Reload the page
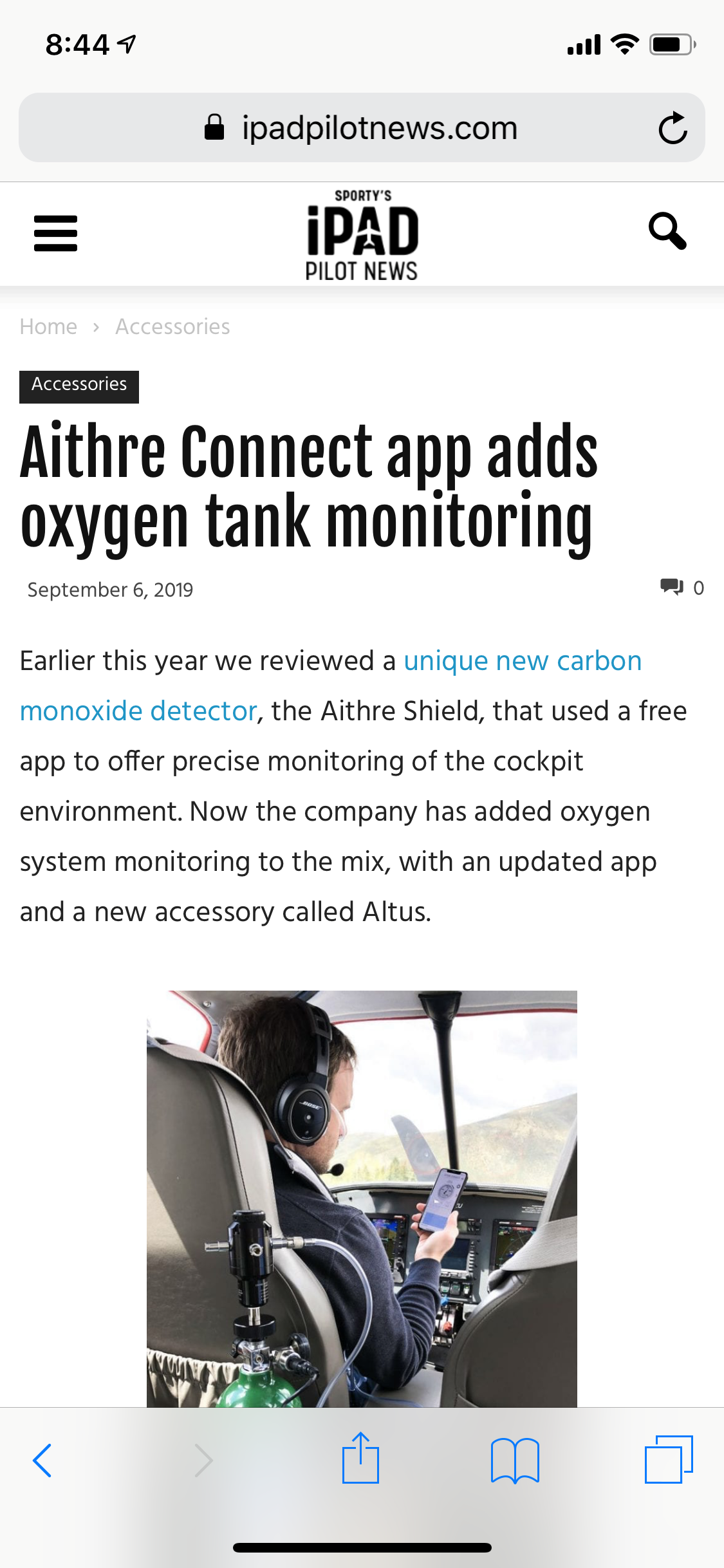 point(673,128)
